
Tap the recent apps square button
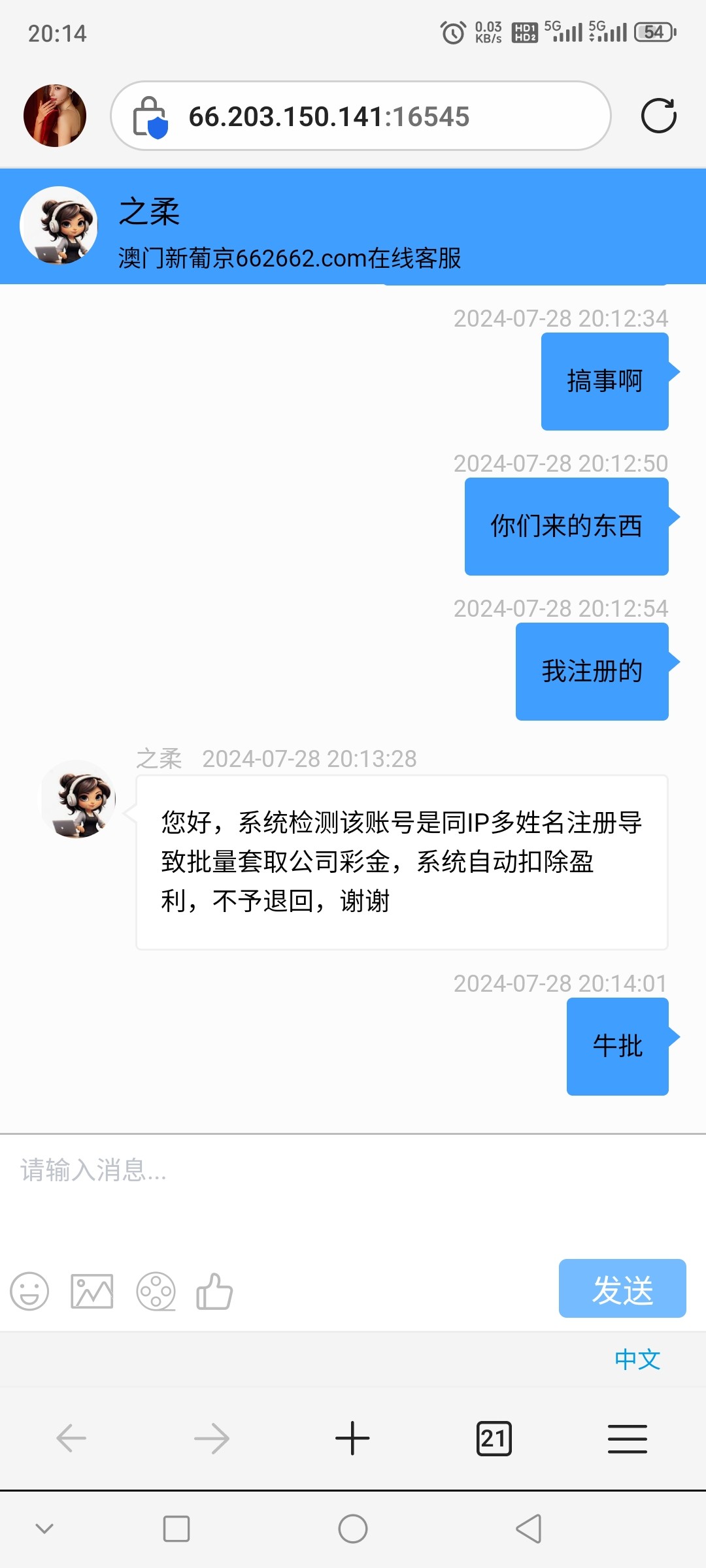176,1529
